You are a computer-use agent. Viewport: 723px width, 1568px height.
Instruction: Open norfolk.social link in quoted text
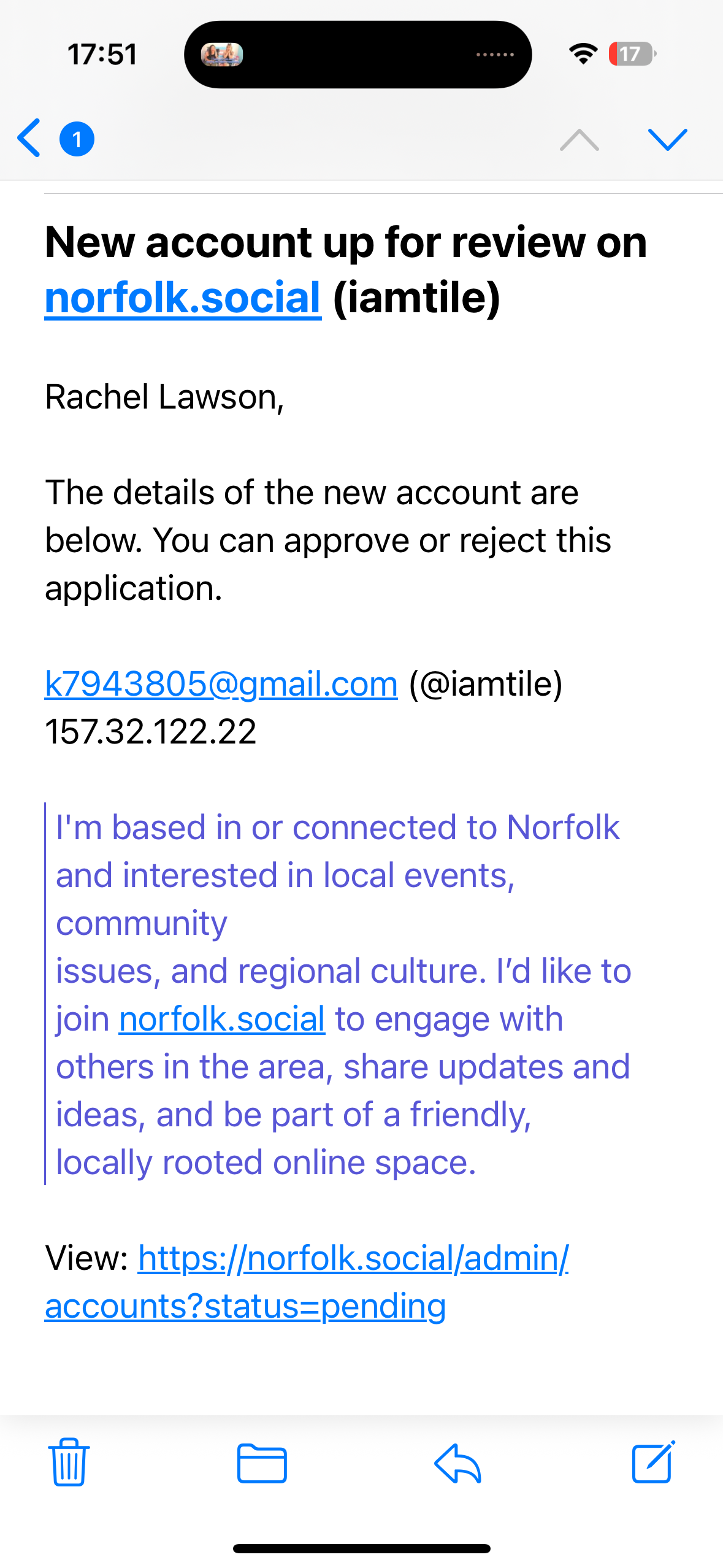(x=222, y=1019)
